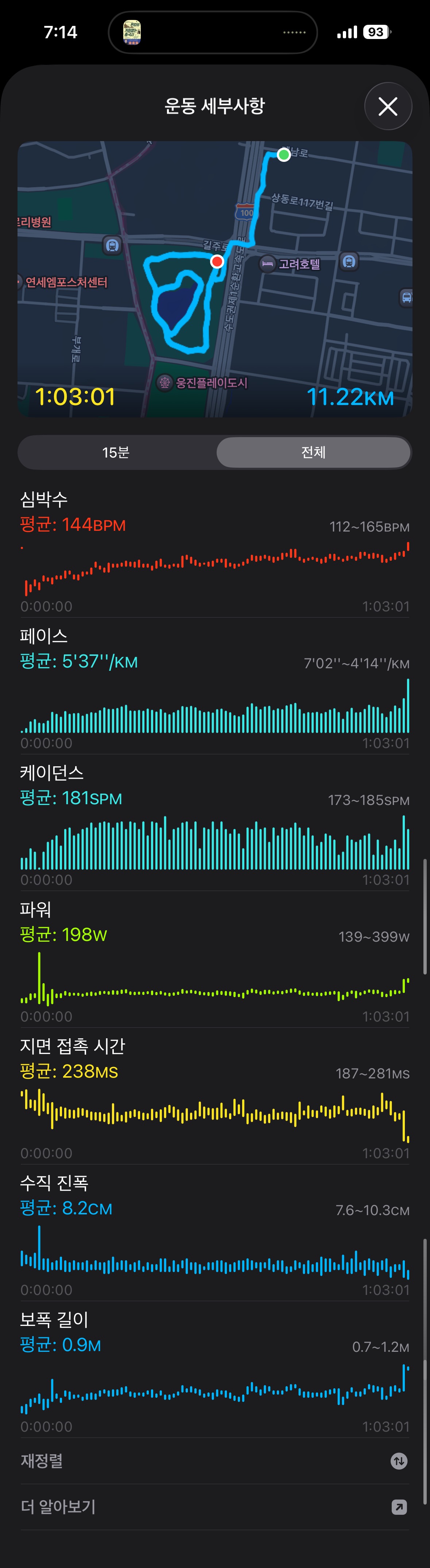Open the workout route map
The height and width of the screenshot is (1568, 430).
[214, 279]
